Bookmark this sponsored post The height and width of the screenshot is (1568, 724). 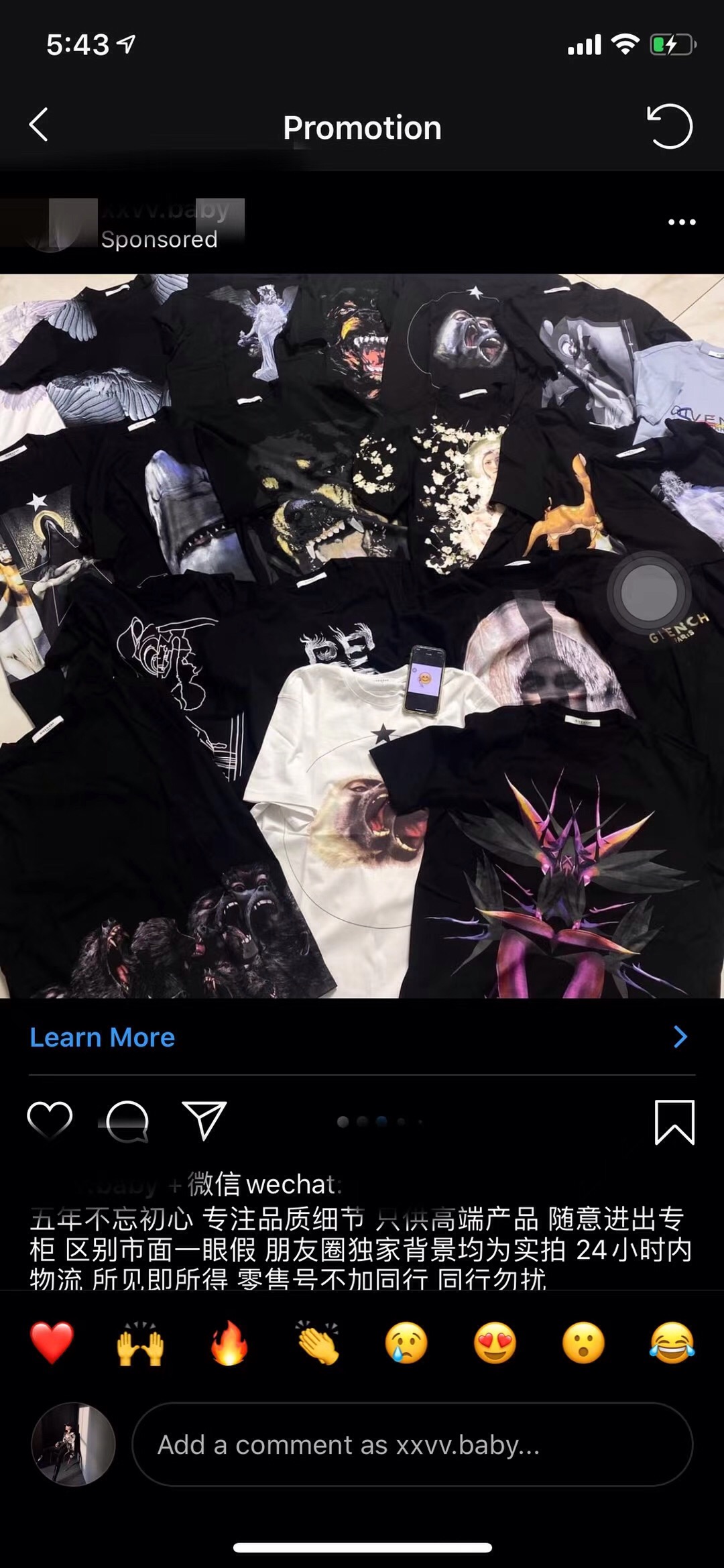674,1121
